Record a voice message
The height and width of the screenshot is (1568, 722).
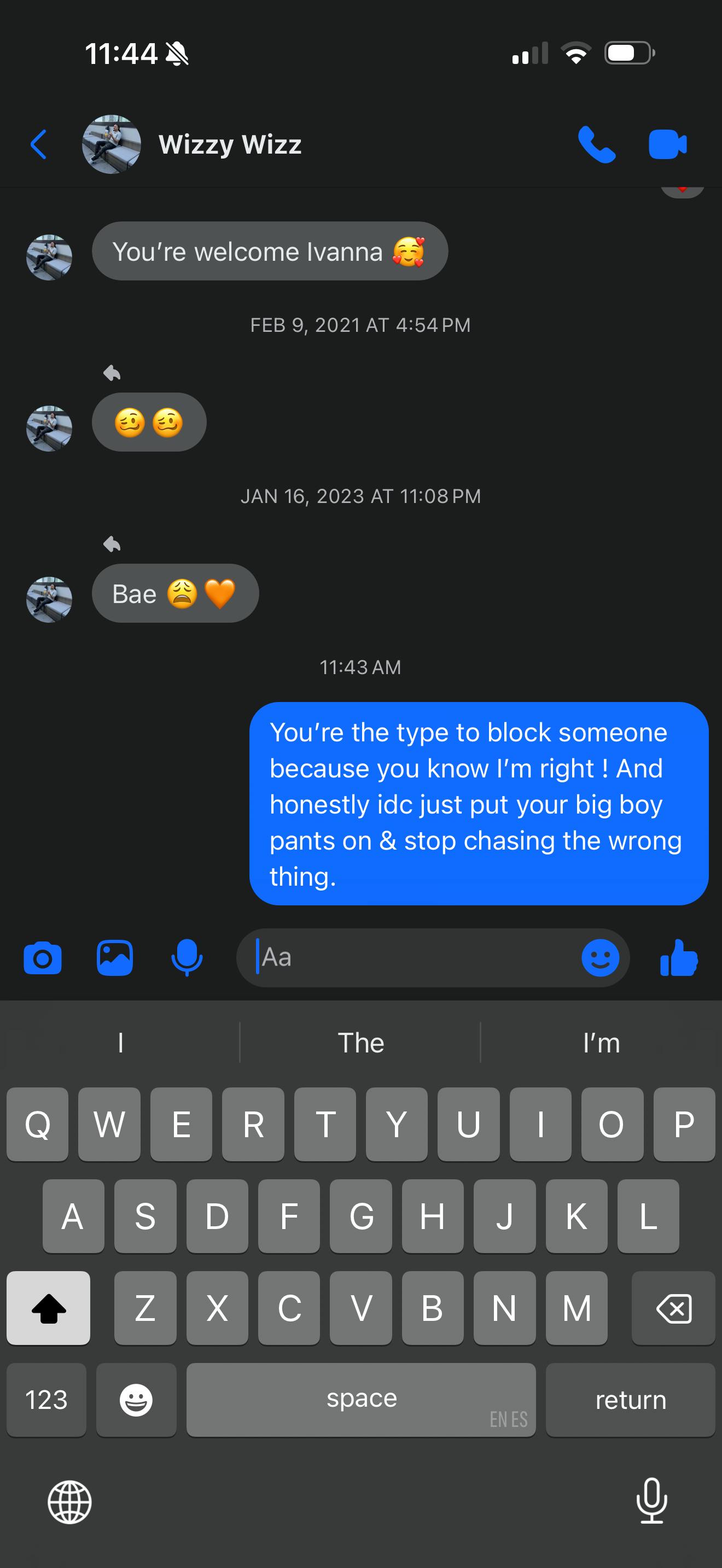pyautogui.click(x=187, y=957)
